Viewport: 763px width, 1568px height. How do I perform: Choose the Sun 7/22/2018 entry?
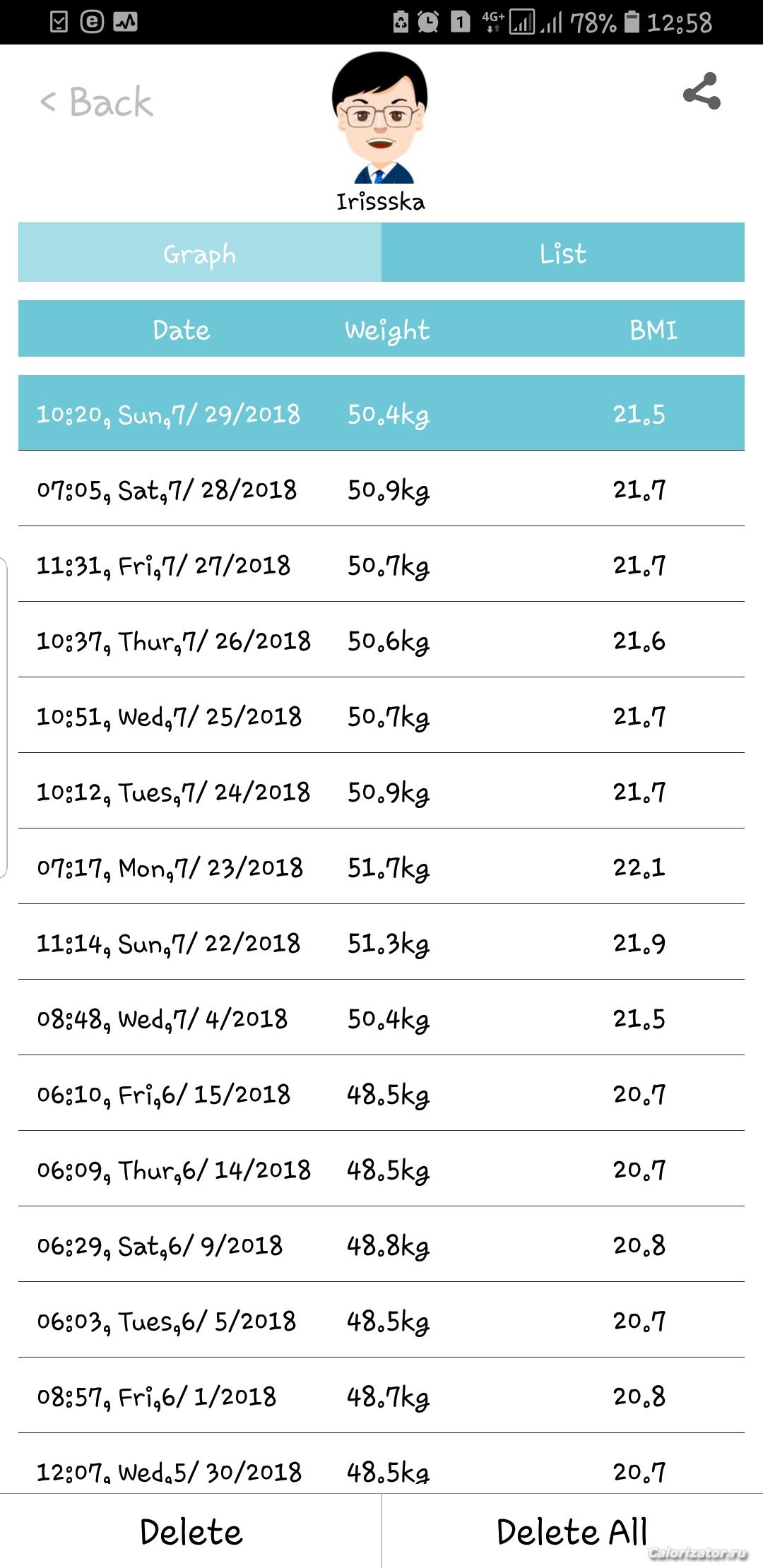coord(381,942)
